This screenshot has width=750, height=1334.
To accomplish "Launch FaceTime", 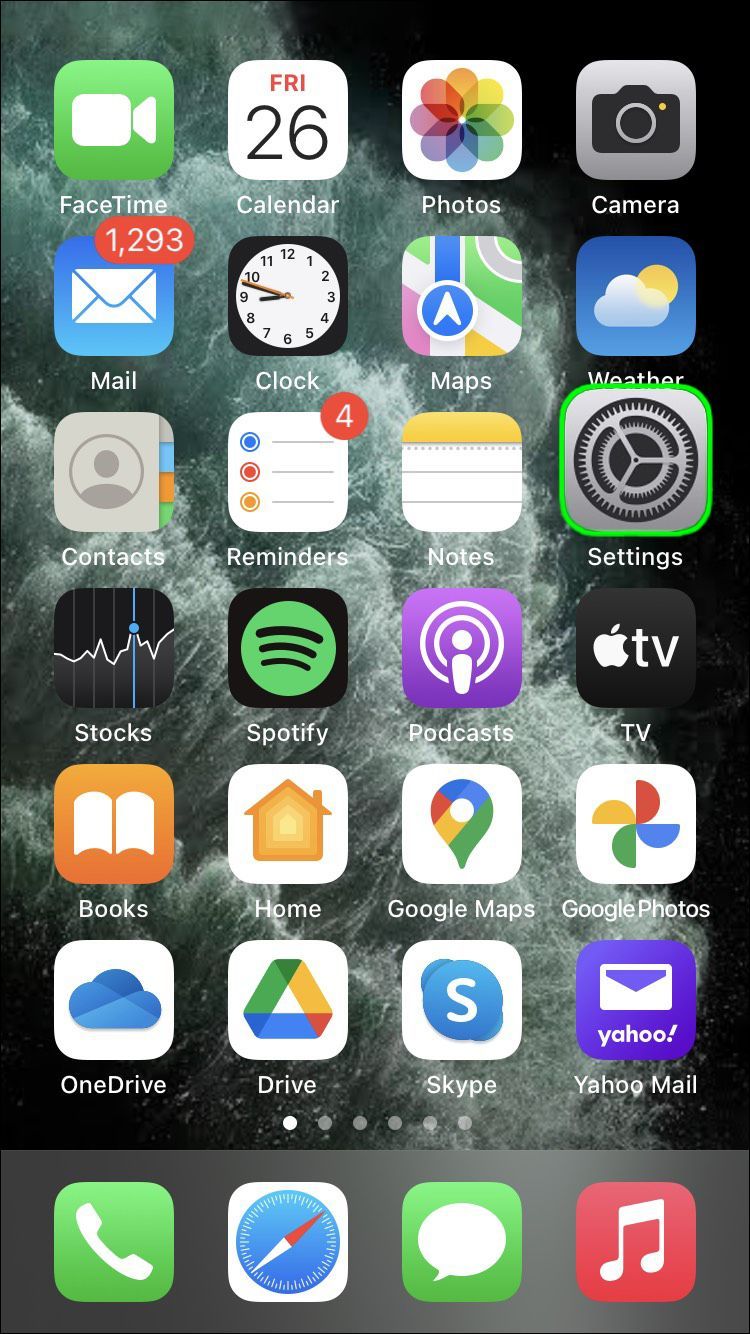I will click(114, 120).
